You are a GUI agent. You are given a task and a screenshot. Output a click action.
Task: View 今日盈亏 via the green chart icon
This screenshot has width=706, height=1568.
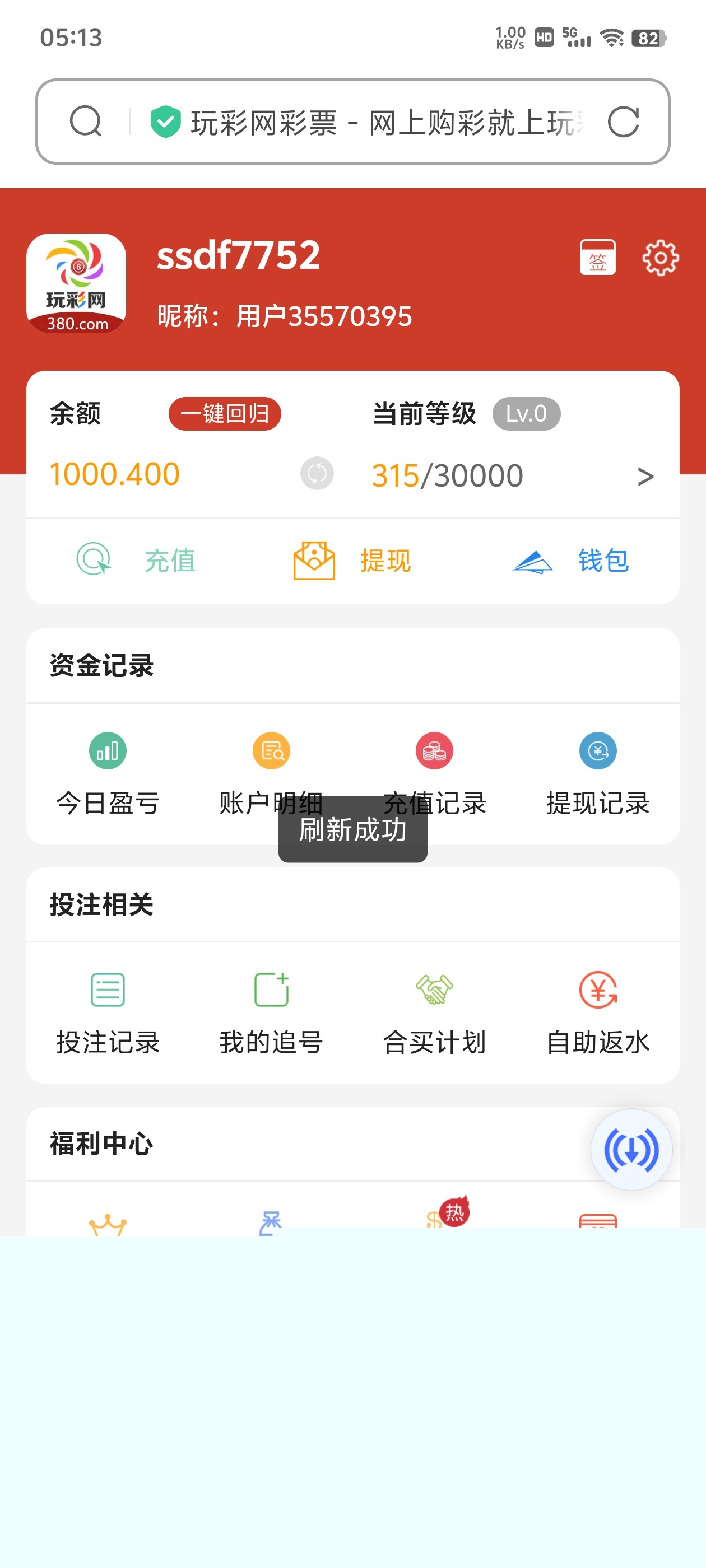click(106, 750)
